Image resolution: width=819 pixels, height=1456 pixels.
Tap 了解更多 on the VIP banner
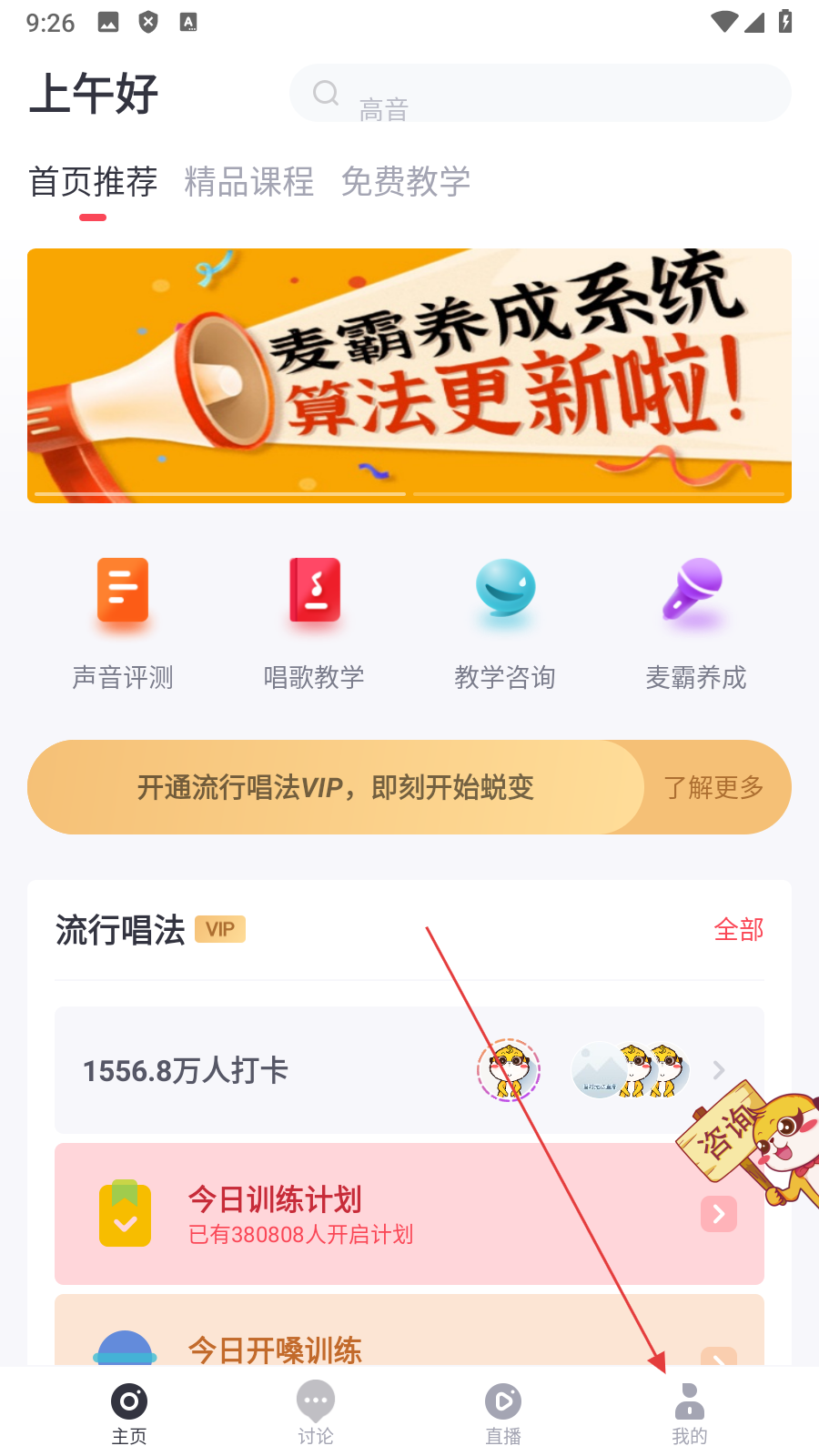pos(713,787)
